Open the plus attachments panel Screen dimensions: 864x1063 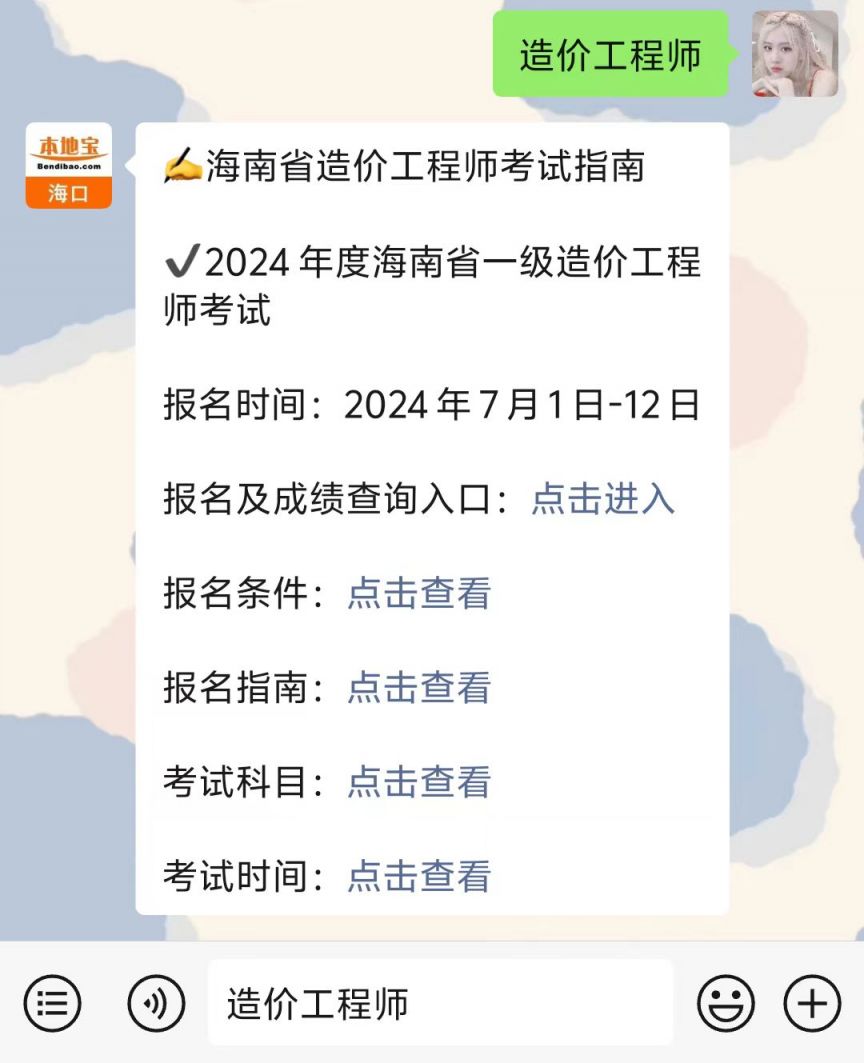point(812,1003)
